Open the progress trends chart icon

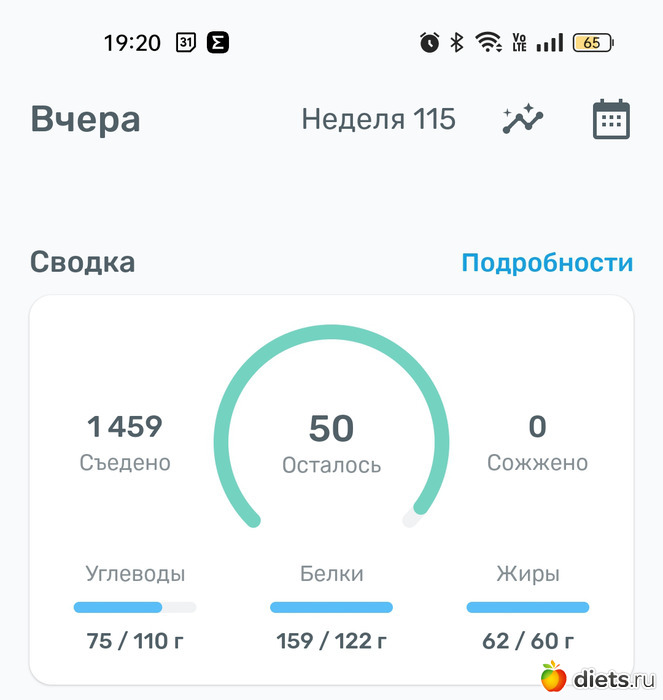click(522, 120)
